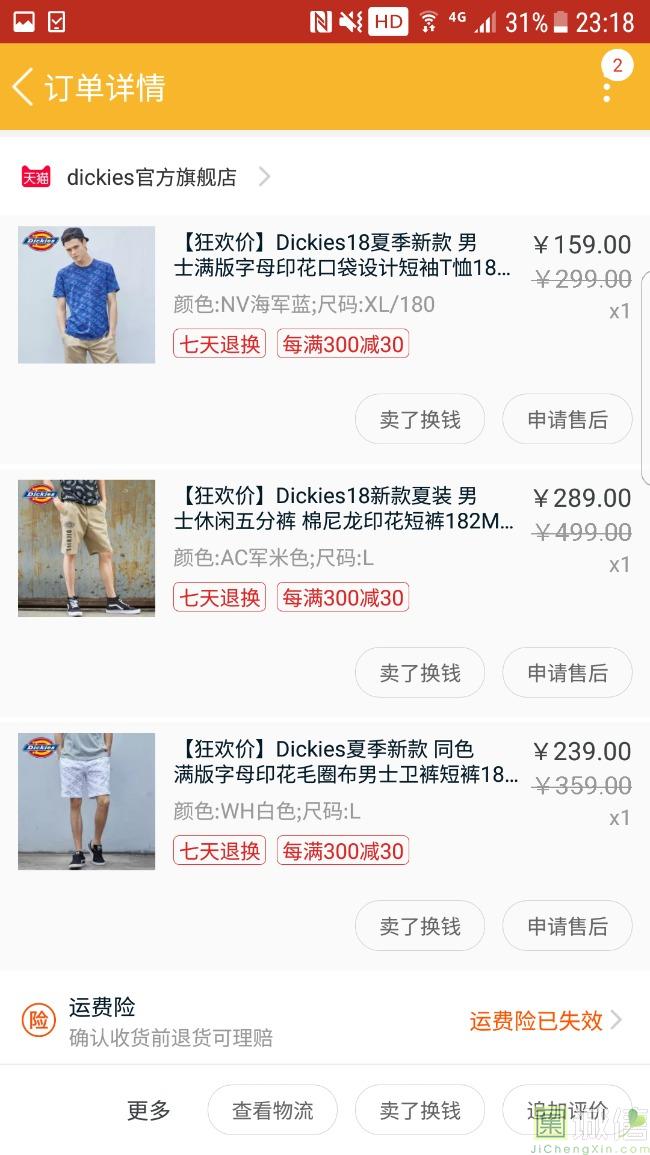Image resolution: width=650 pixels, height=1155 pixels.
Task: Add a follow-up review via 追加评价
Action: click(x=567, y=1110)
